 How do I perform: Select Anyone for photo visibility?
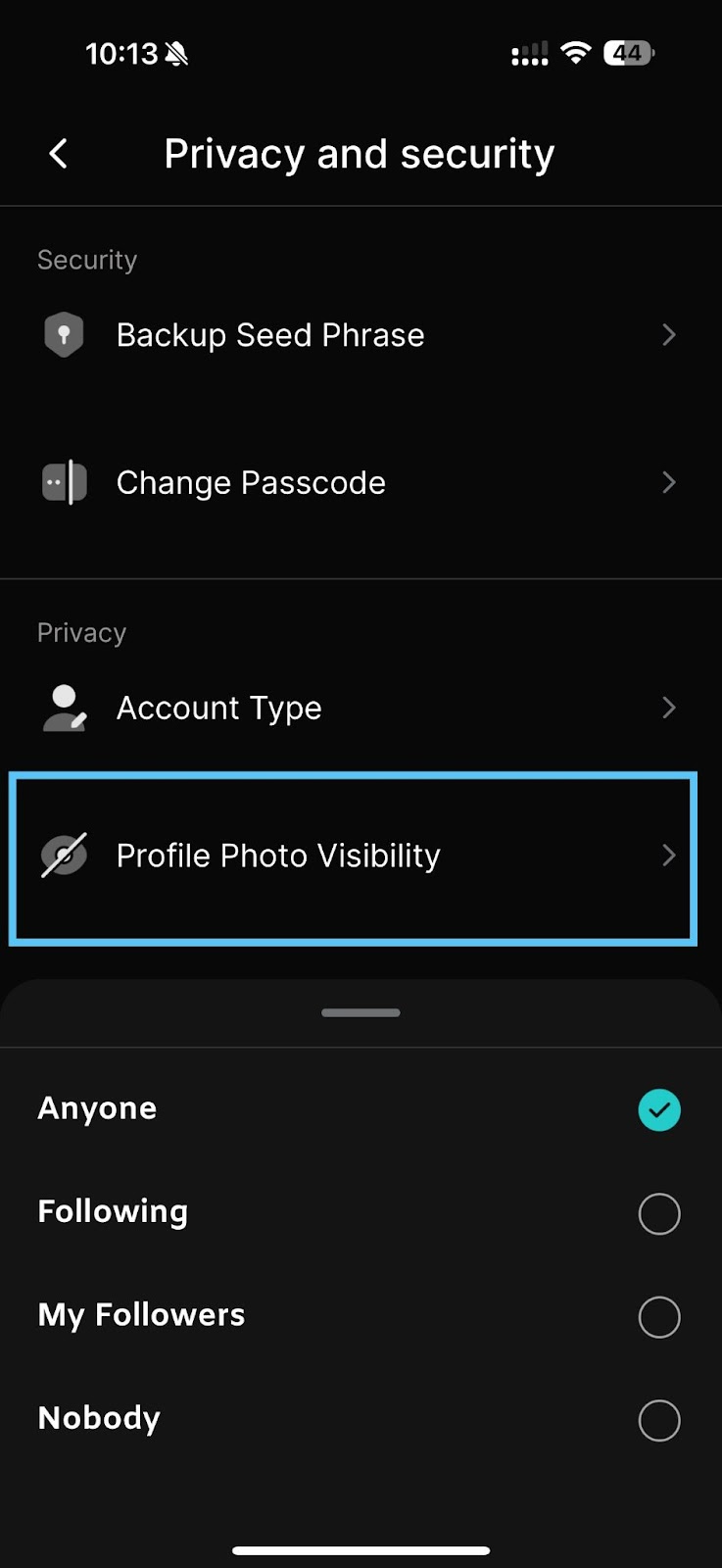[x=658, y=1110]
